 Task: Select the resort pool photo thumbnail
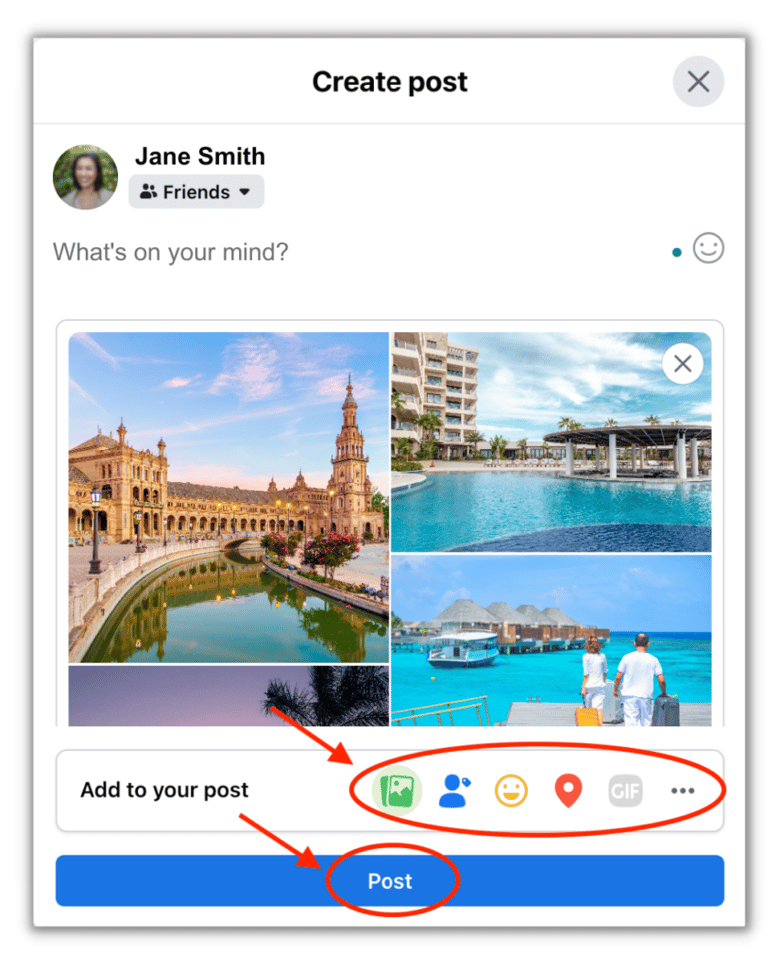coord(552,440)
